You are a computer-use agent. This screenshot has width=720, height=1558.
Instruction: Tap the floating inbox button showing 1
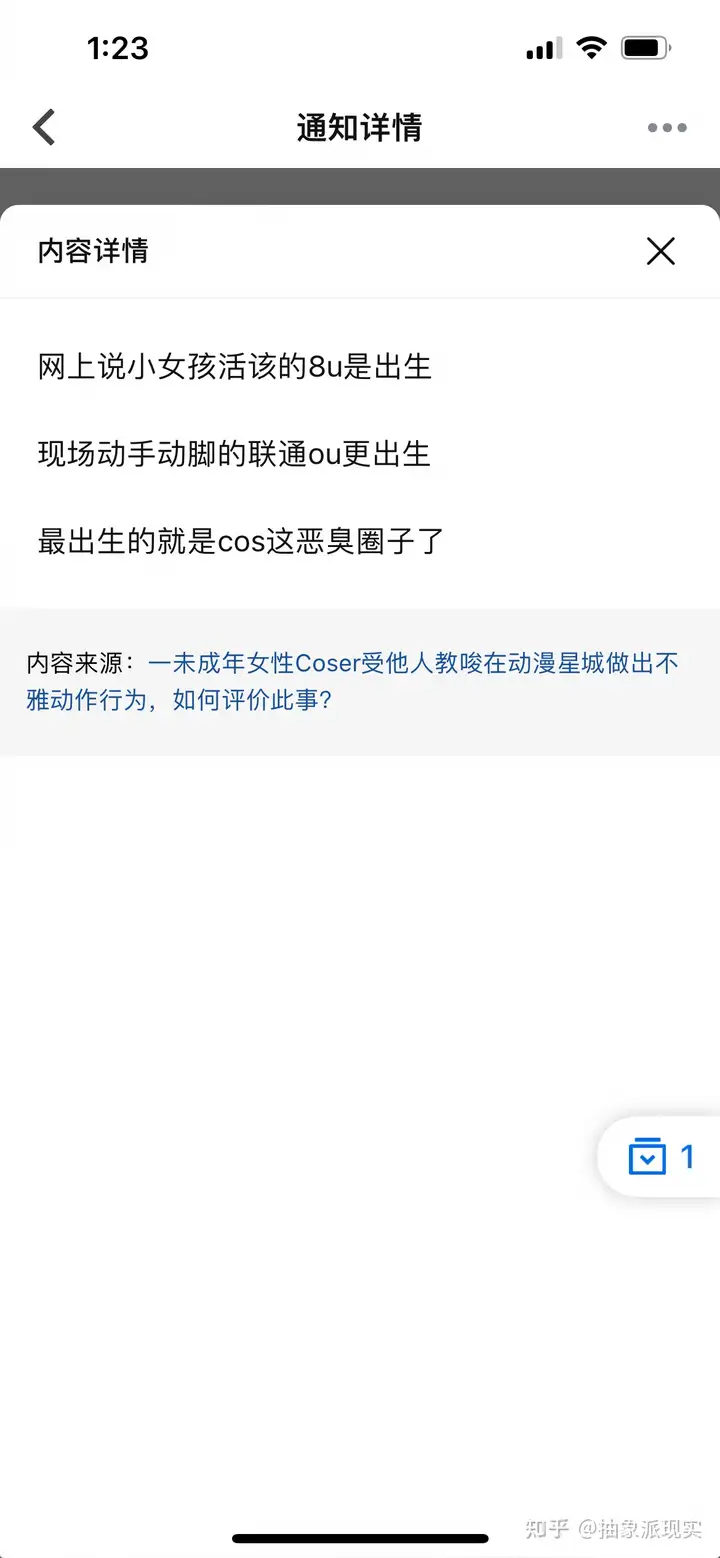659,1157
